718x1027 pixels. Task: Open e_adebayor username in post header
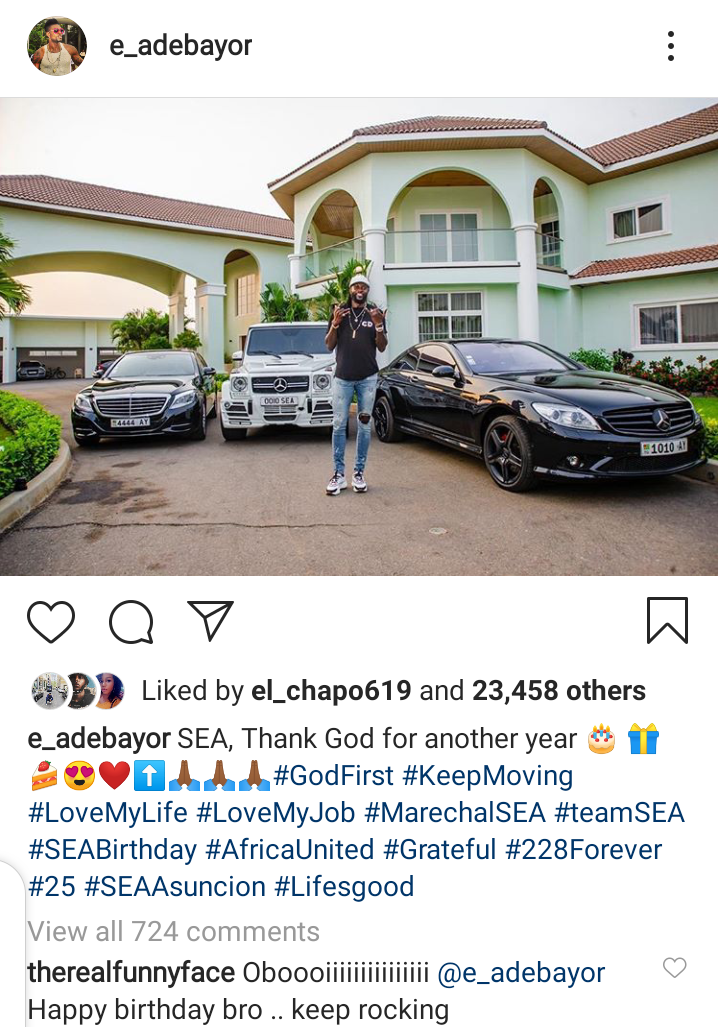coord(180,46)
